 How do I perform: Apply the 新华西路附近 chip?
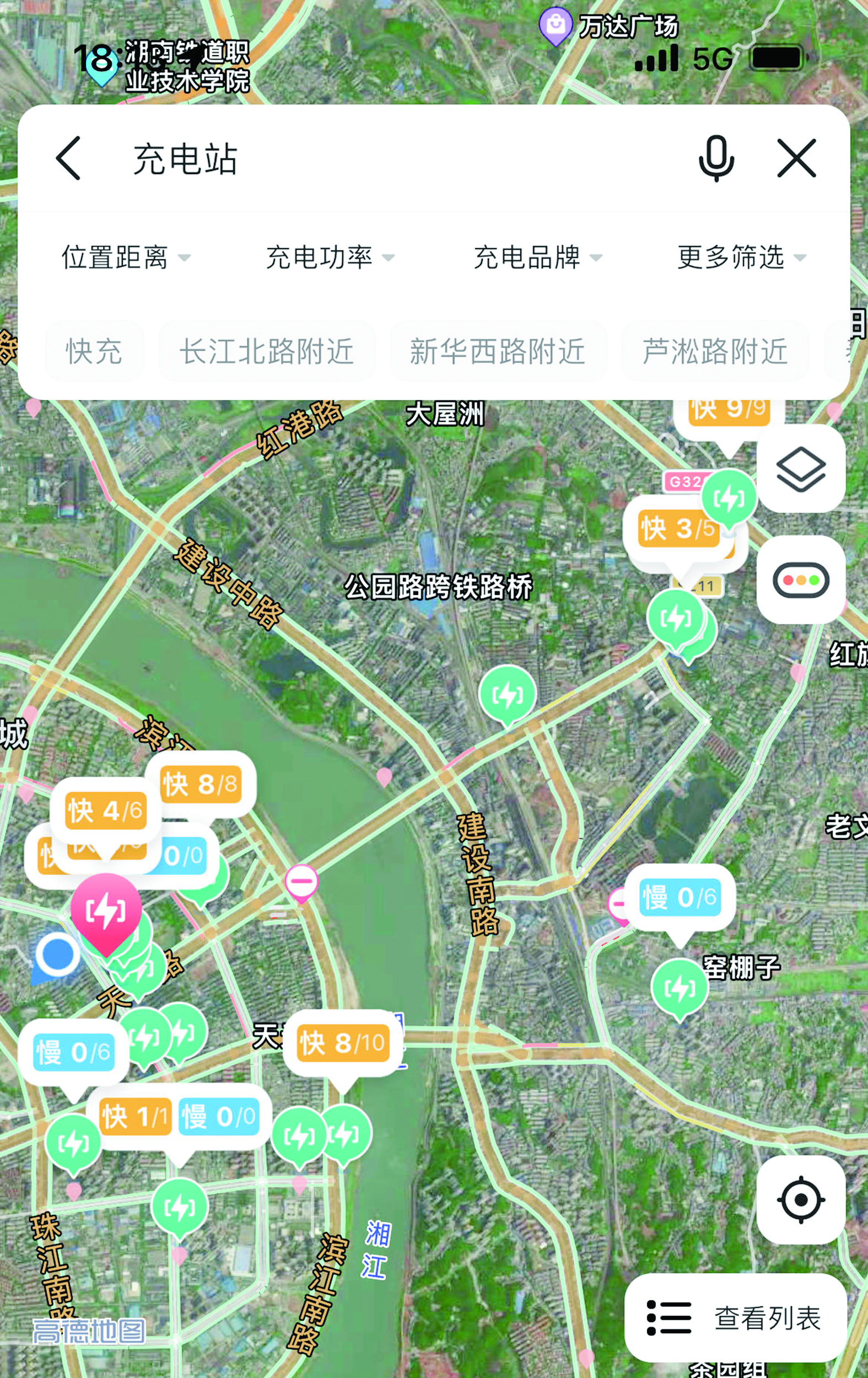pyautogui.click(x=498, y=351)
